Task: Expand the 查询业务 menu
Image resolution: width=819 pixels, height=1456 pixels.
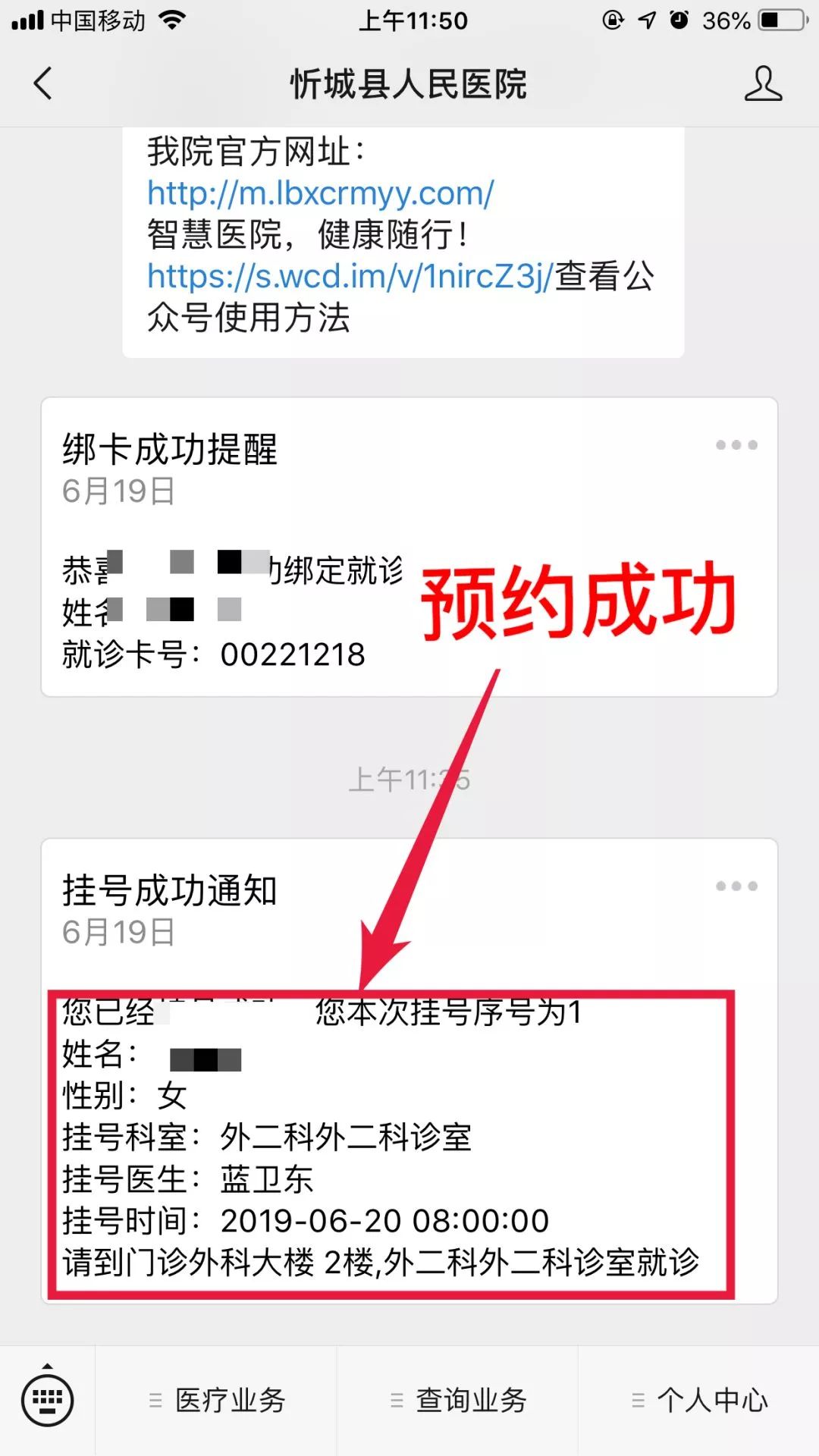Action: tap(457, 1400)
